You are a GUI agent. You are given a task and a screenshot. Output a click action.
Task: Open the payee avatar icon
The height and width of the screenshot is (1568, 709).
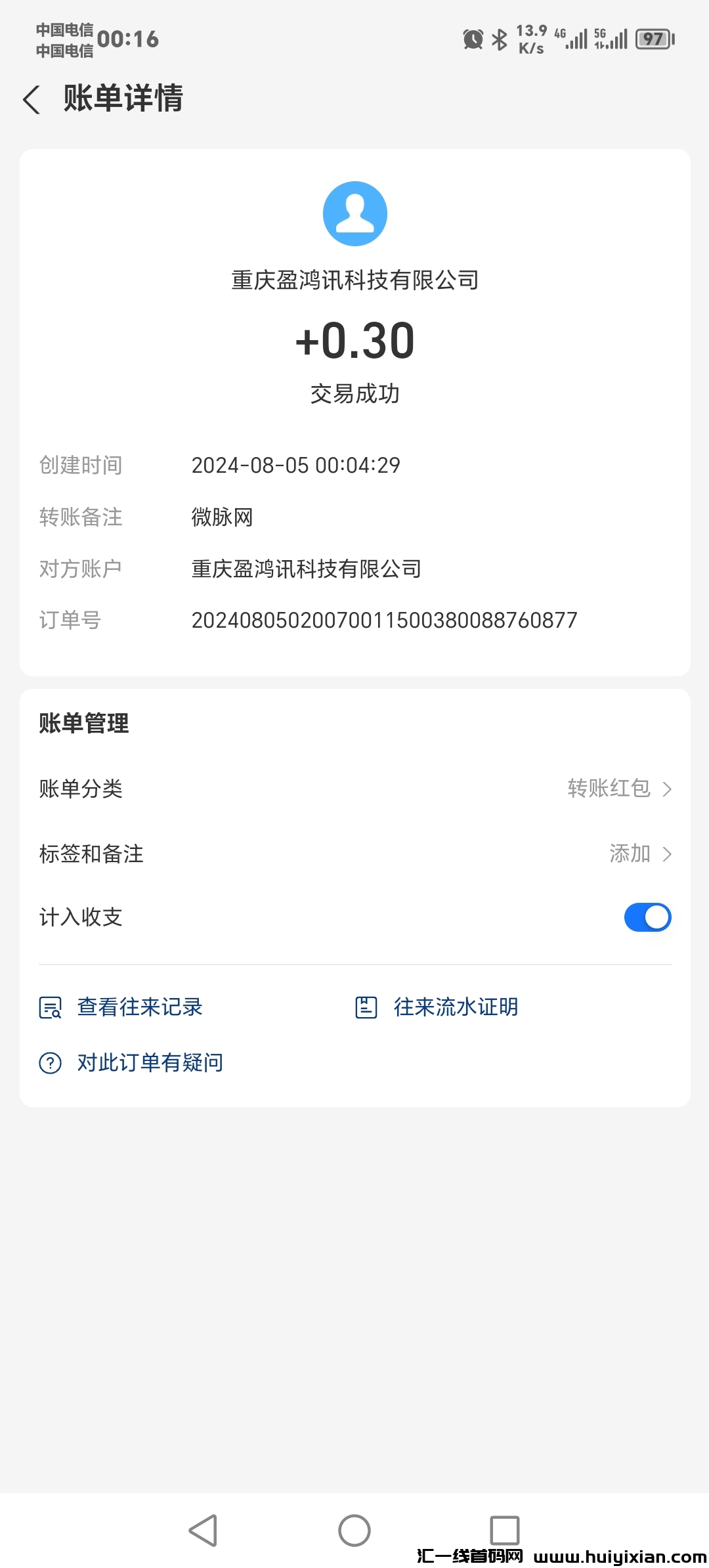click(354, 213)
